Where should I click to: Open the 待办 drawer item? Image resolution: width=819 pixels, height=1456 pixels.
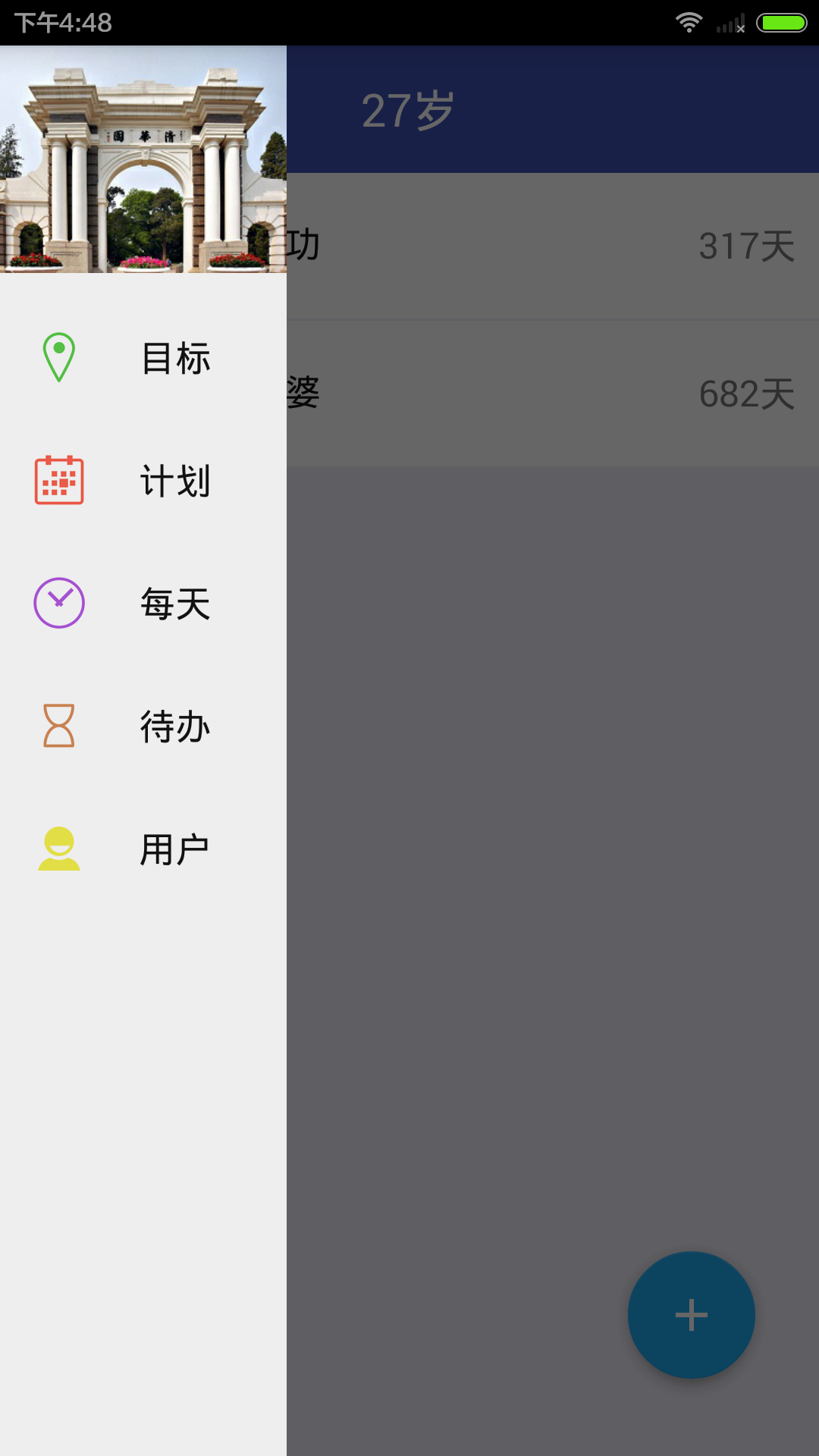(176, 726)
